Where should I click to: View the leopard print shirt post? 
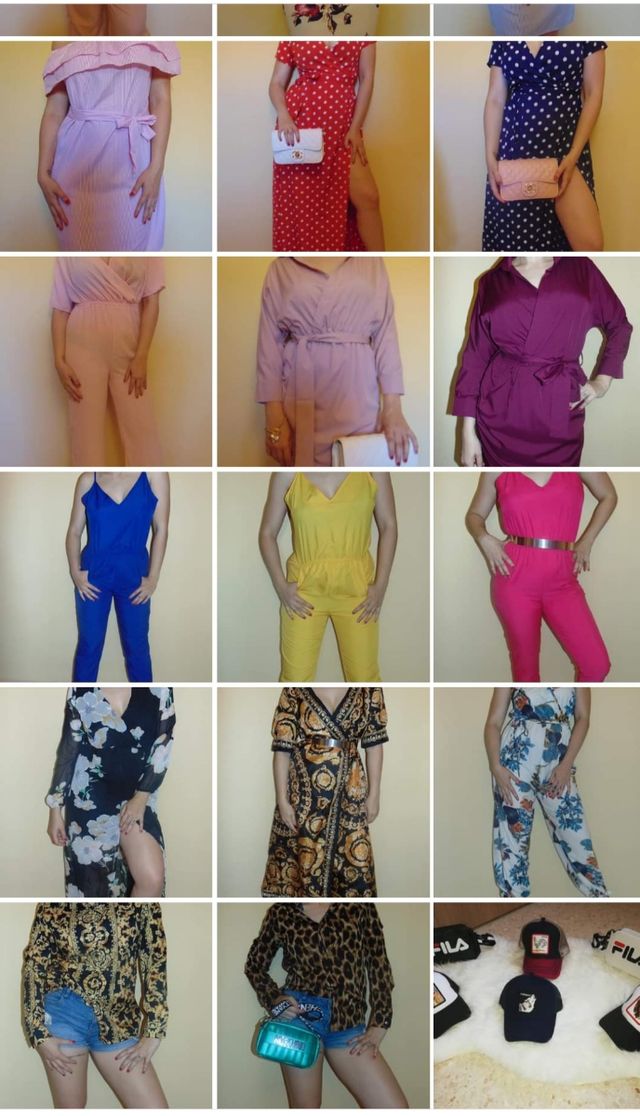[323, 1005]
